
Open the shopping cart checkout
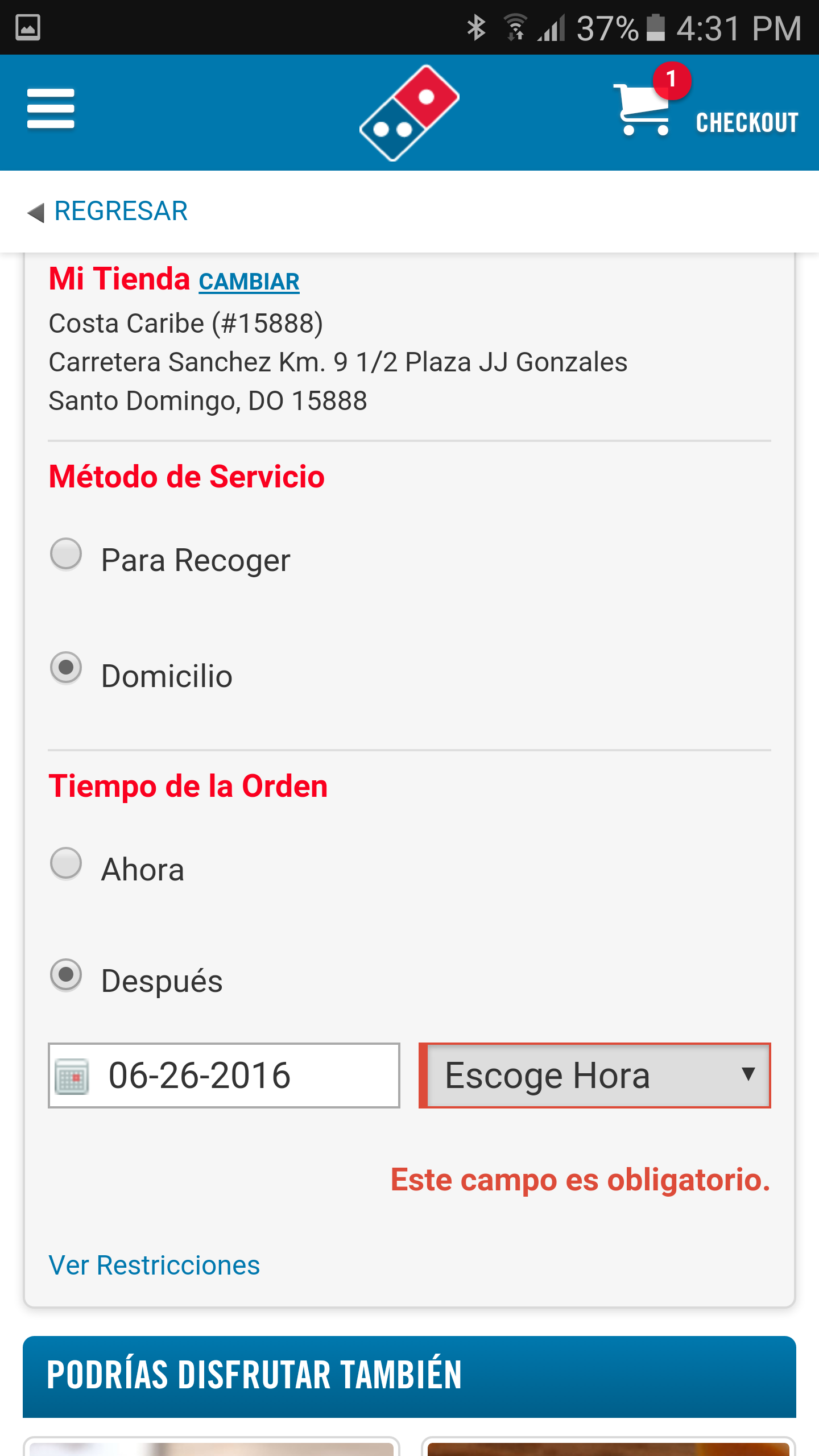(705, 112)
